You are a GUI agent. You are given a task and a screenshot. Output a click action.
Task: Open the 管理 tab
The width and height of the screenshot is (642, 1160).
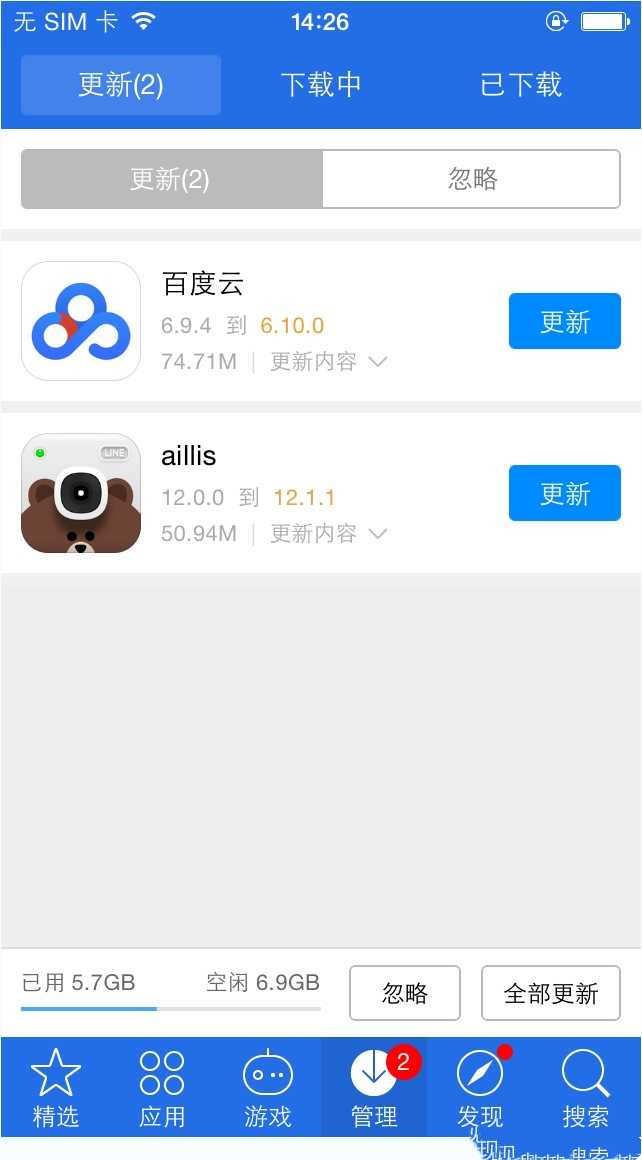coord(375,1088)
